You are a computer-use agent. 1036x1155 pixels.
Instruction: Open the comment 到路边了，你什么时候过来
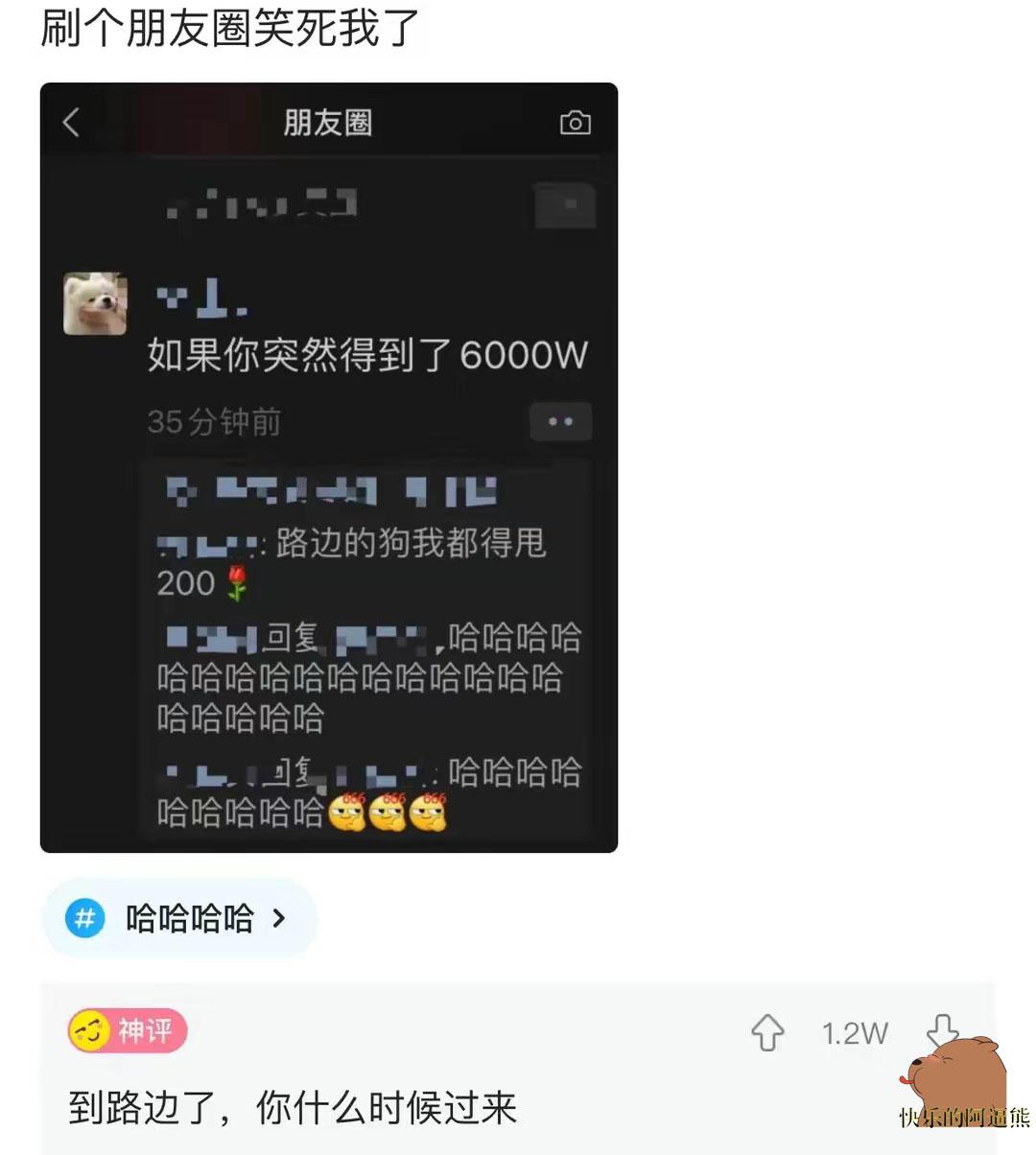coord(293,1108)
